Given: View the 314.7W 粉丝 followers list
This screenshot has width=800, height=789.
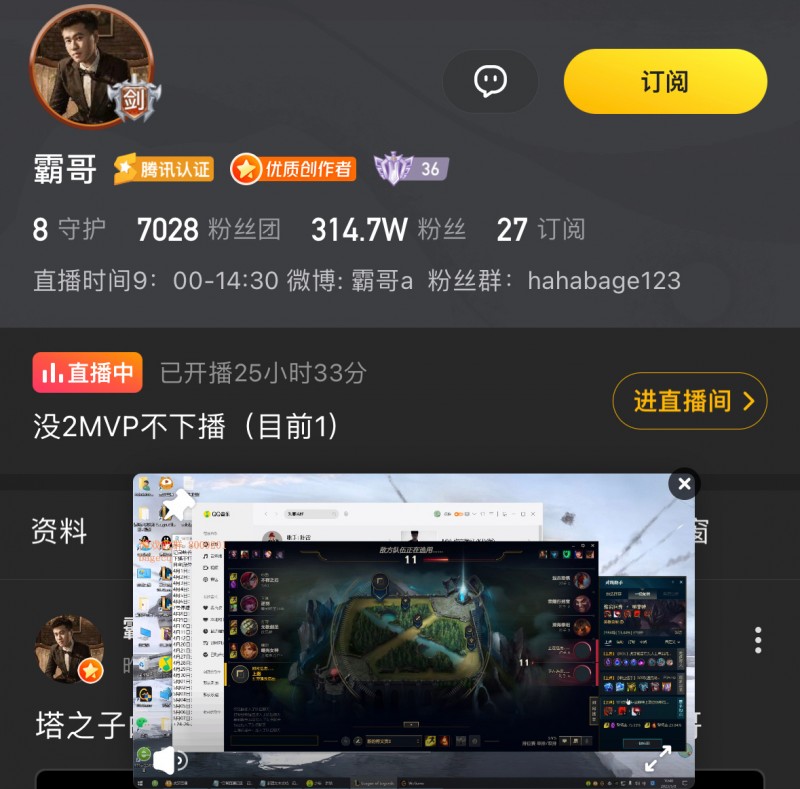Looking at the screenshot, I should pyautogui.click(x=388, y=230).
